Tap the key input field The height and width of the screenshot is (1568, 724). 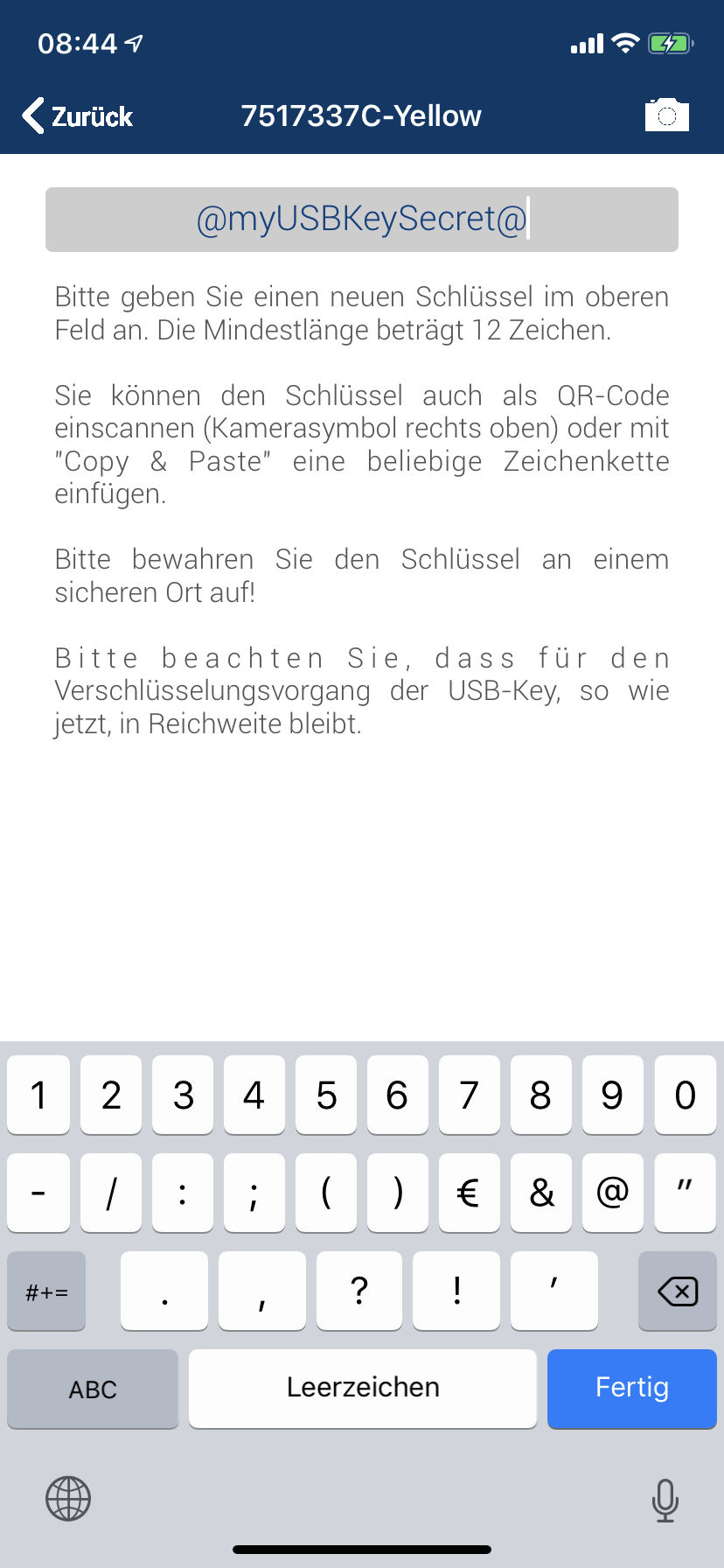point(362,220)
